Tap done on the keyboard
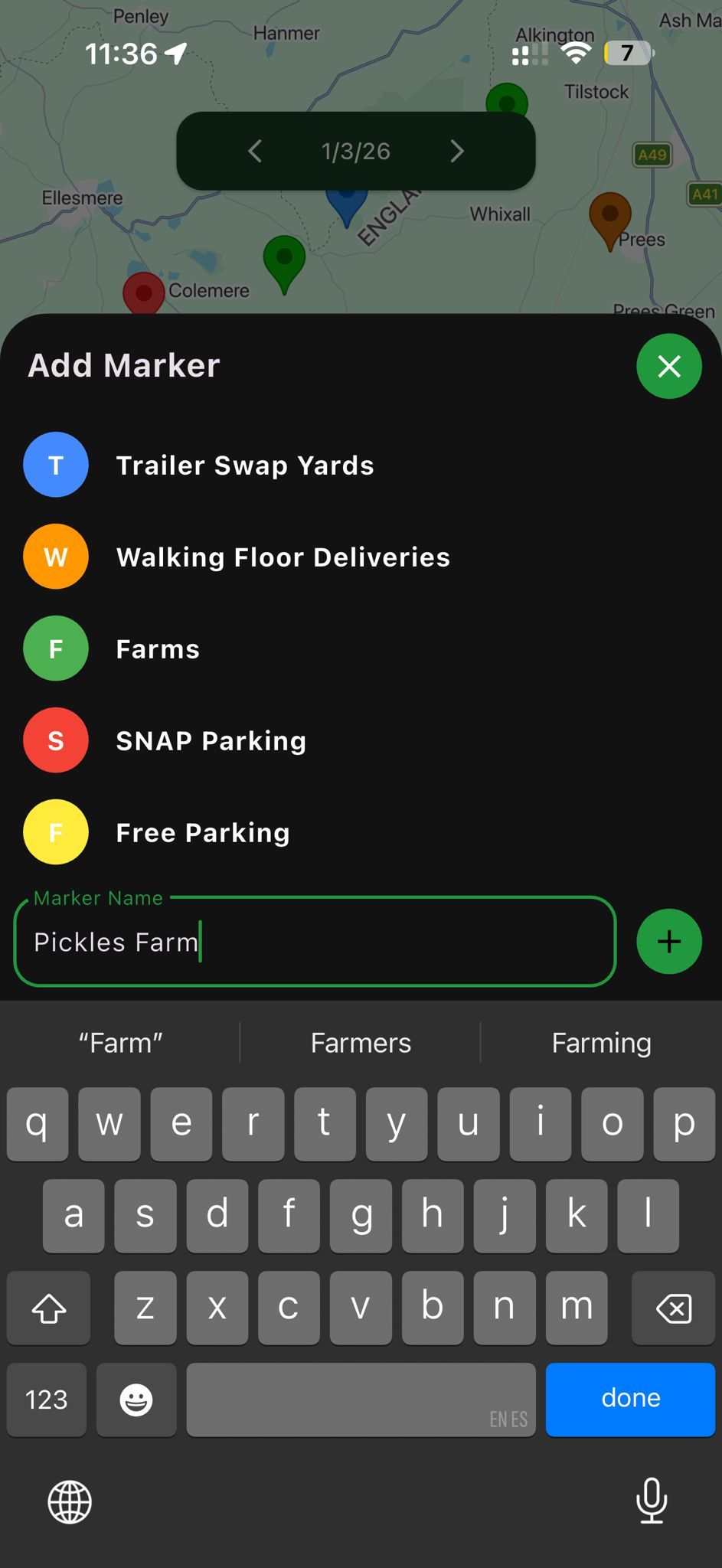 click(630, 1399)
